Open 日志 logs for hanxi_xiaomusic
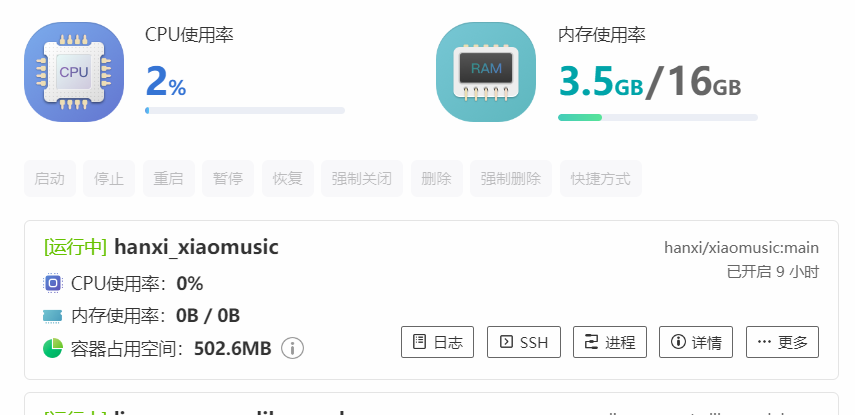Viewport: 855px width, 415px height. pos(437,342)
